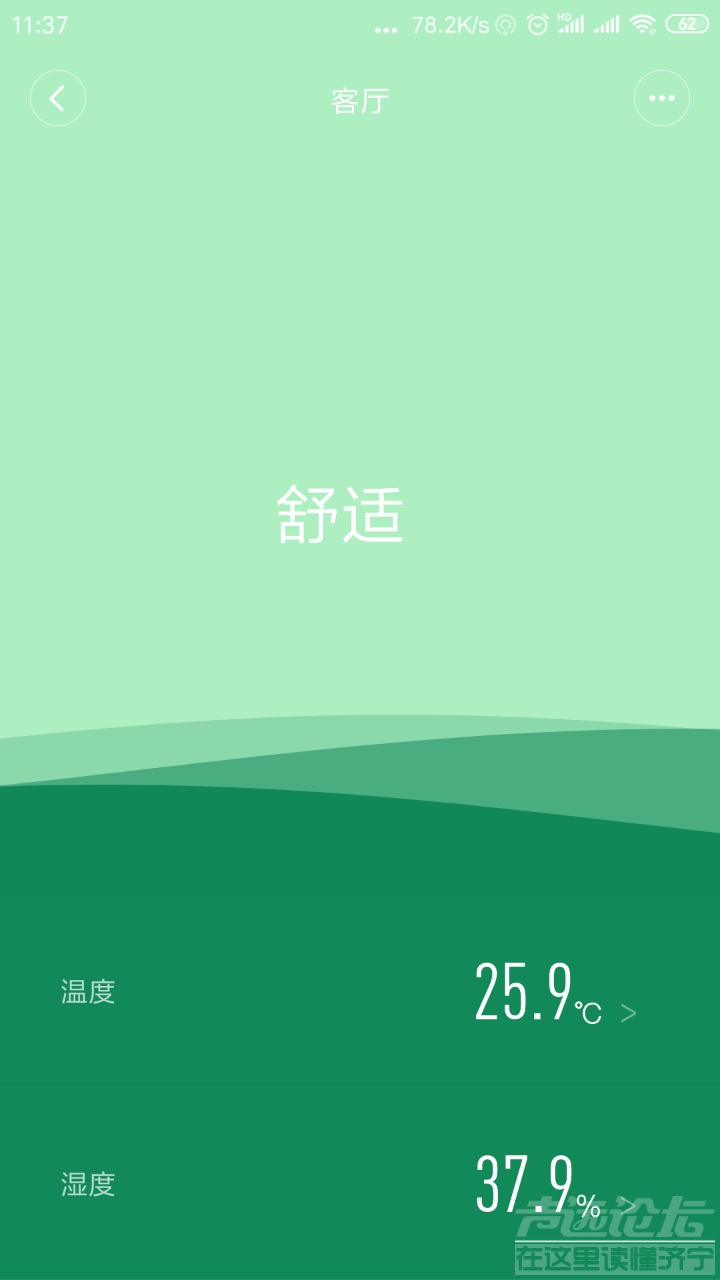This screenshot has width=720, height=1280.
Task: Open temperature history via the right-pointing arrow
Action: point(629,1012)
